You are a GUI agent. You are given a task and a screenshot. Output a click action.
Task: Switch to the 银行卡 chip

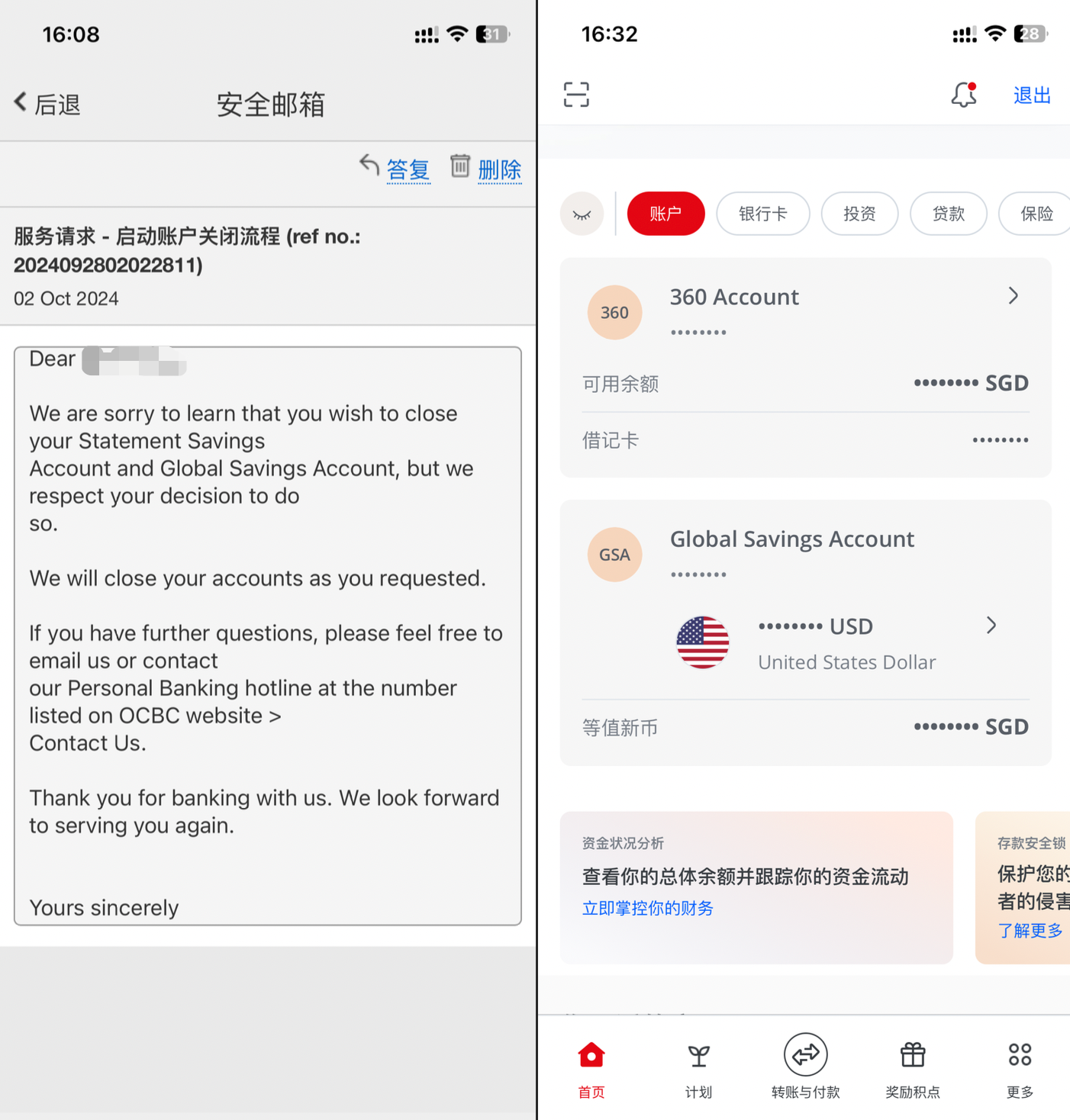[762, 214]
